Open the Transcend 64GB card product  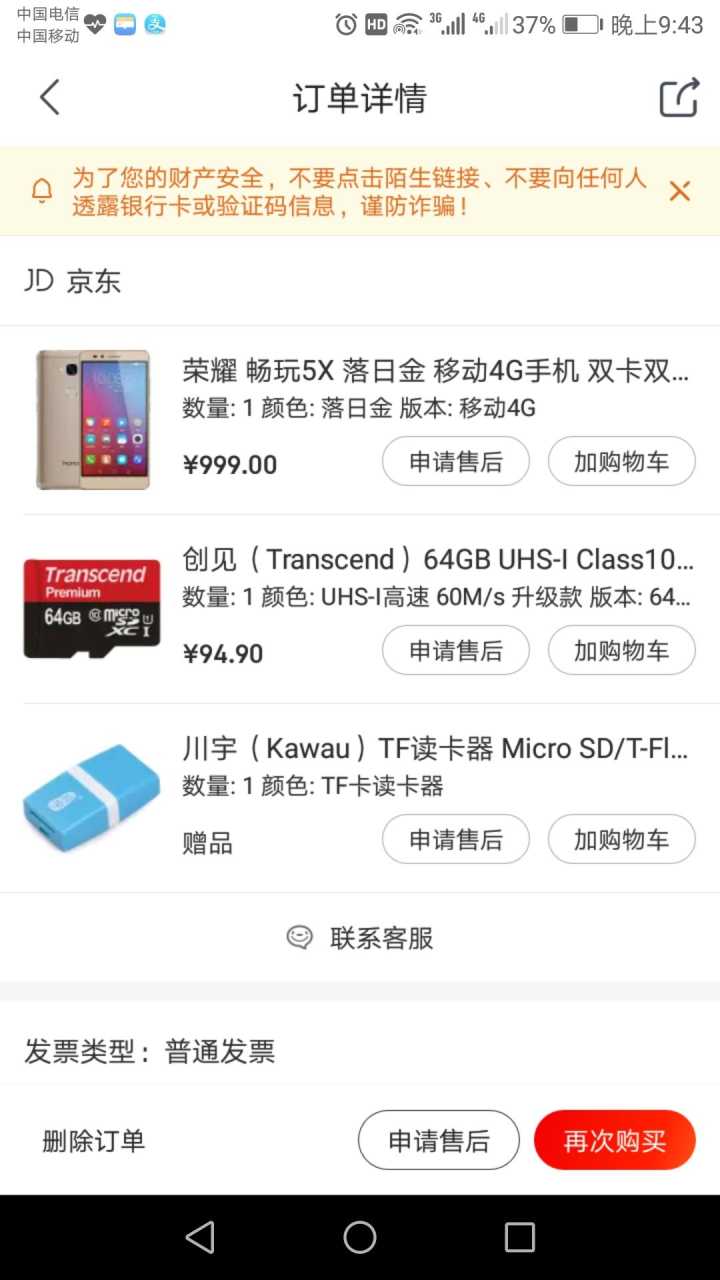[x=437, y=558]
